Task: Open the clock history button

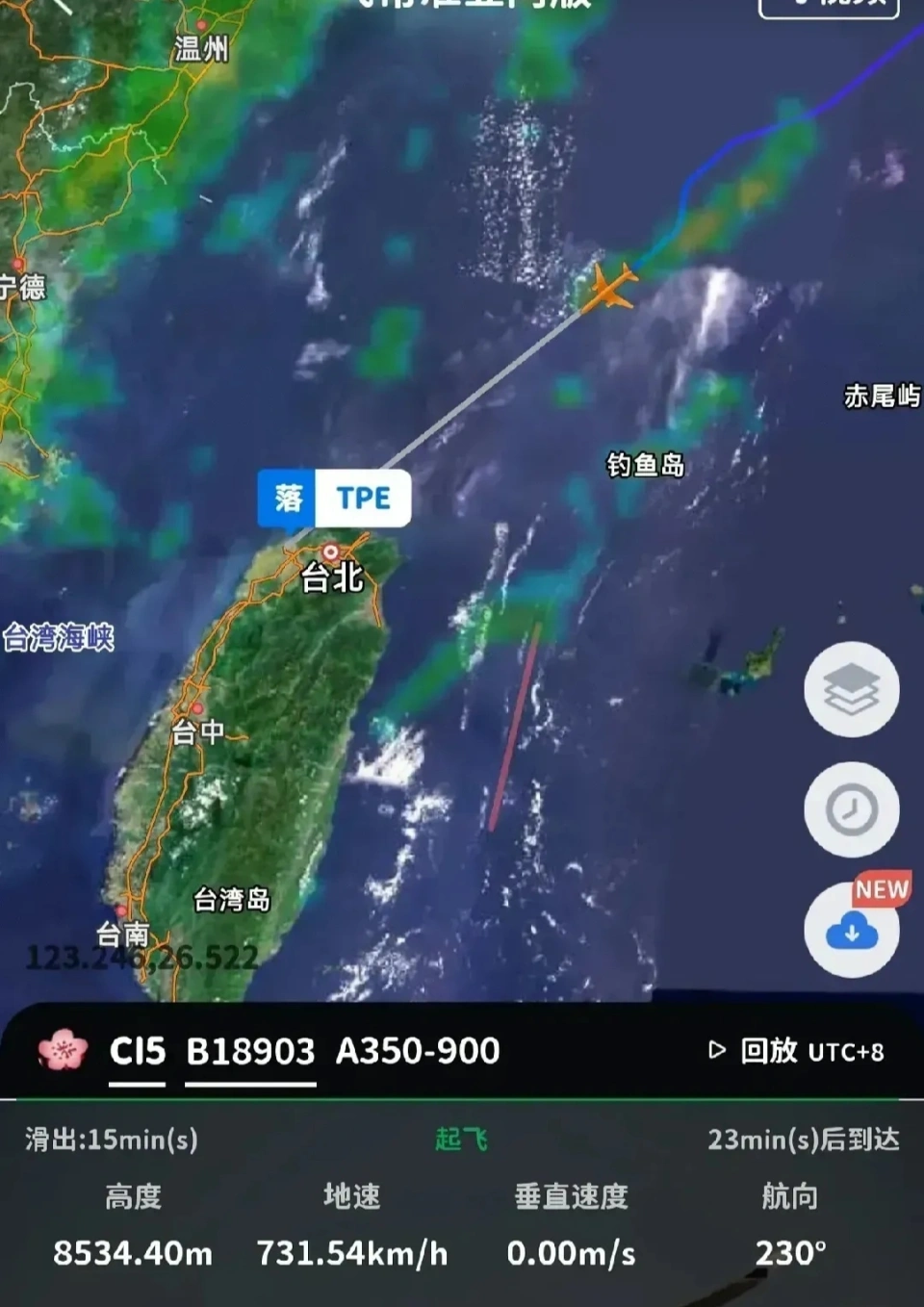Action: (x=852, y=809)
